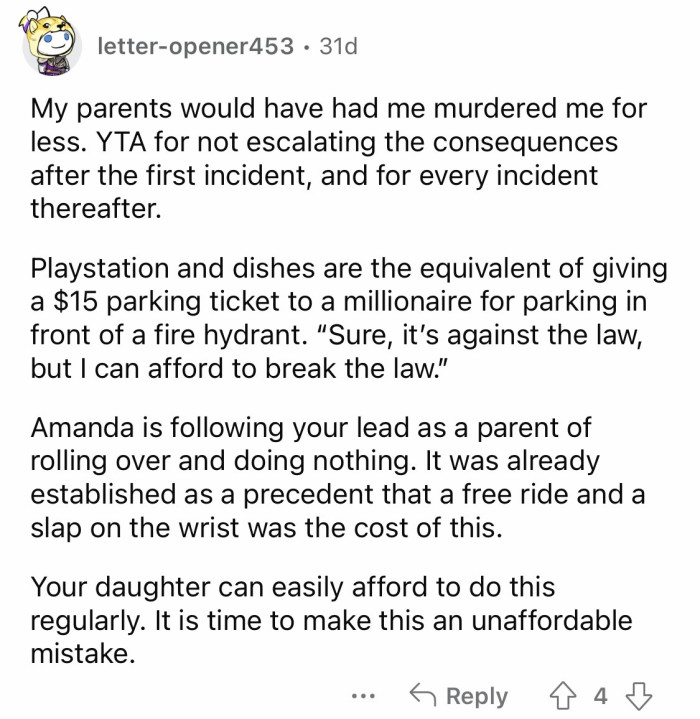Open the comment's overflow menu
The image size is (700, 719).
point(365,695)
